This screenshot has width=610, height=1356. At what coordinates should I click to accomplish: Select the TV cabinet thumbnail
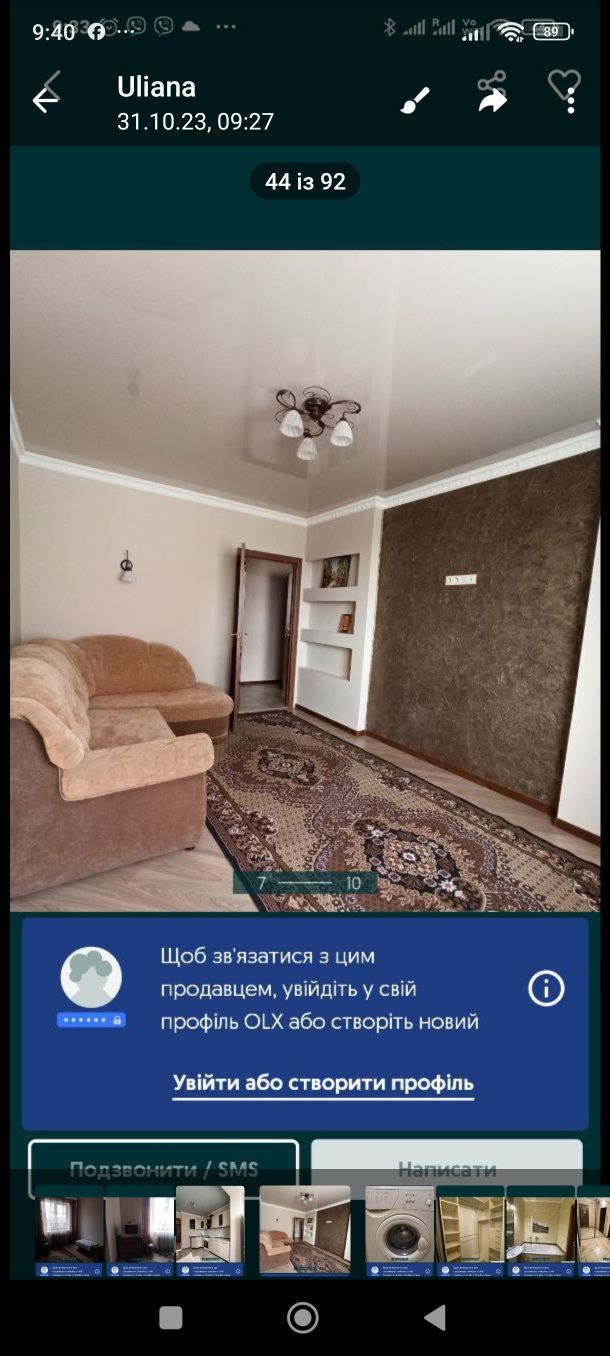(x=140, y=1231)
